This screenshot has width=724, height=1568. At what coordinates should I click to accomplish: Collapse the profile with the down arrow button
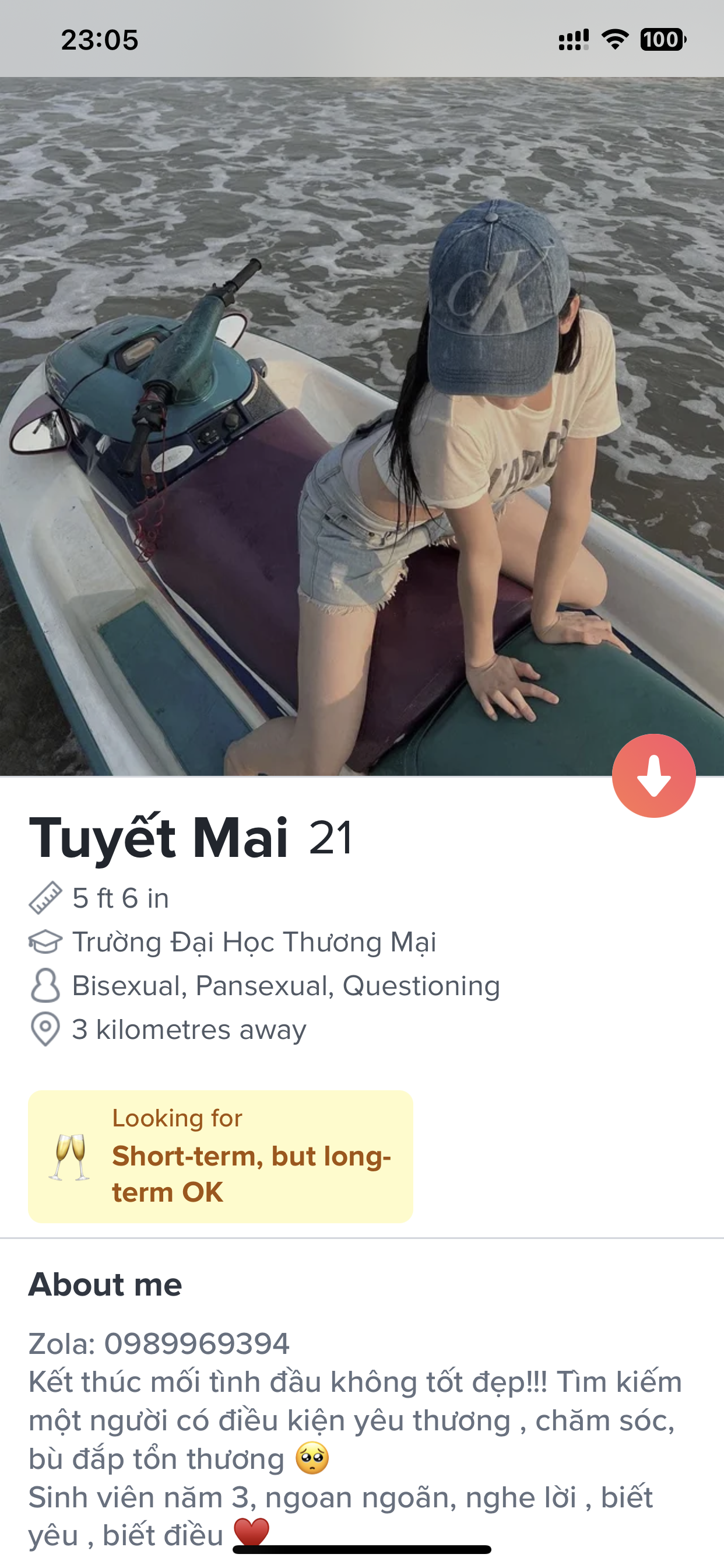pos(653,775)
